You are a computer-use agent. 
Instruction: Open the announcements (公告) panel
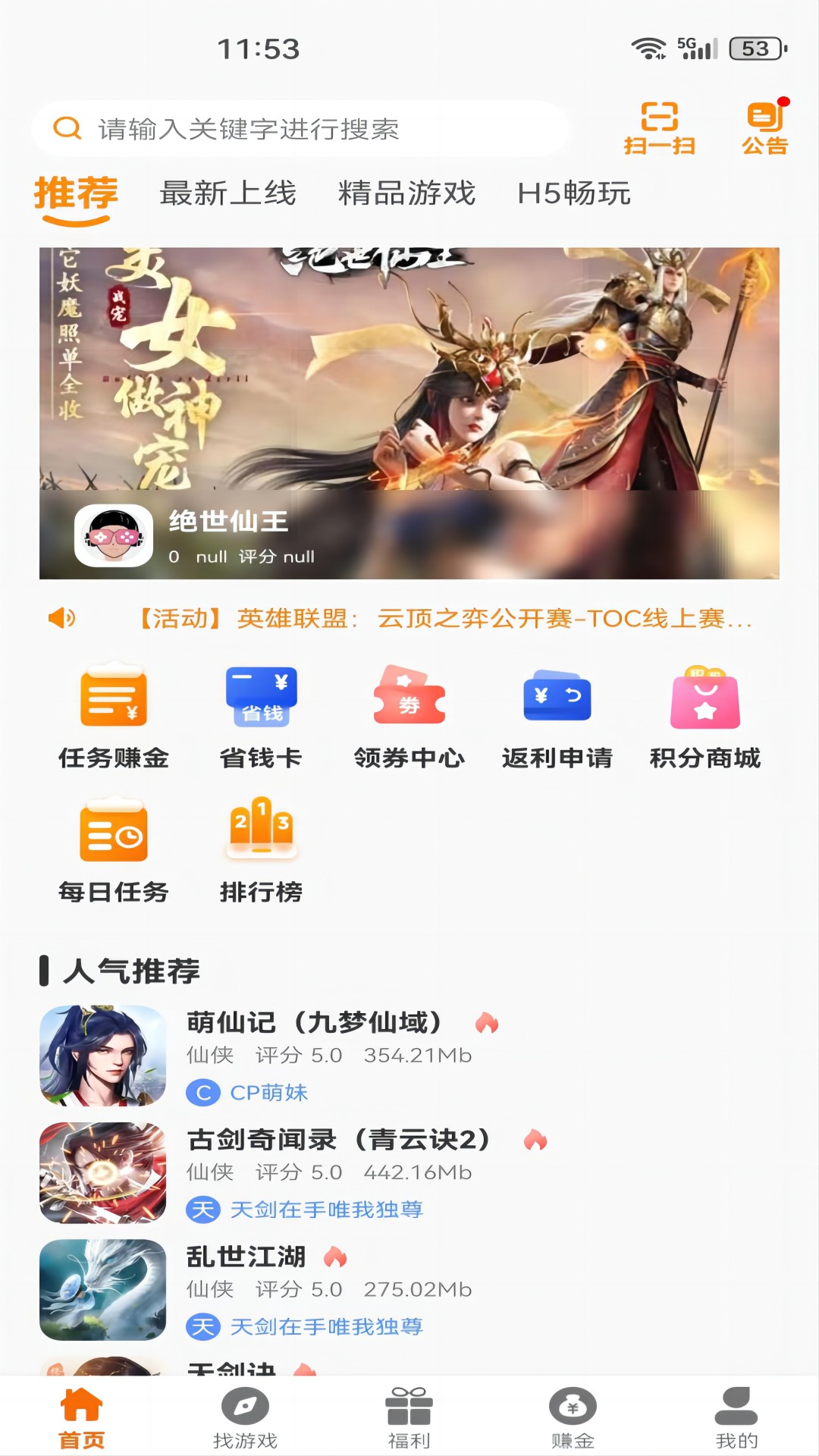pyautogui.click(x=764, y=127)
